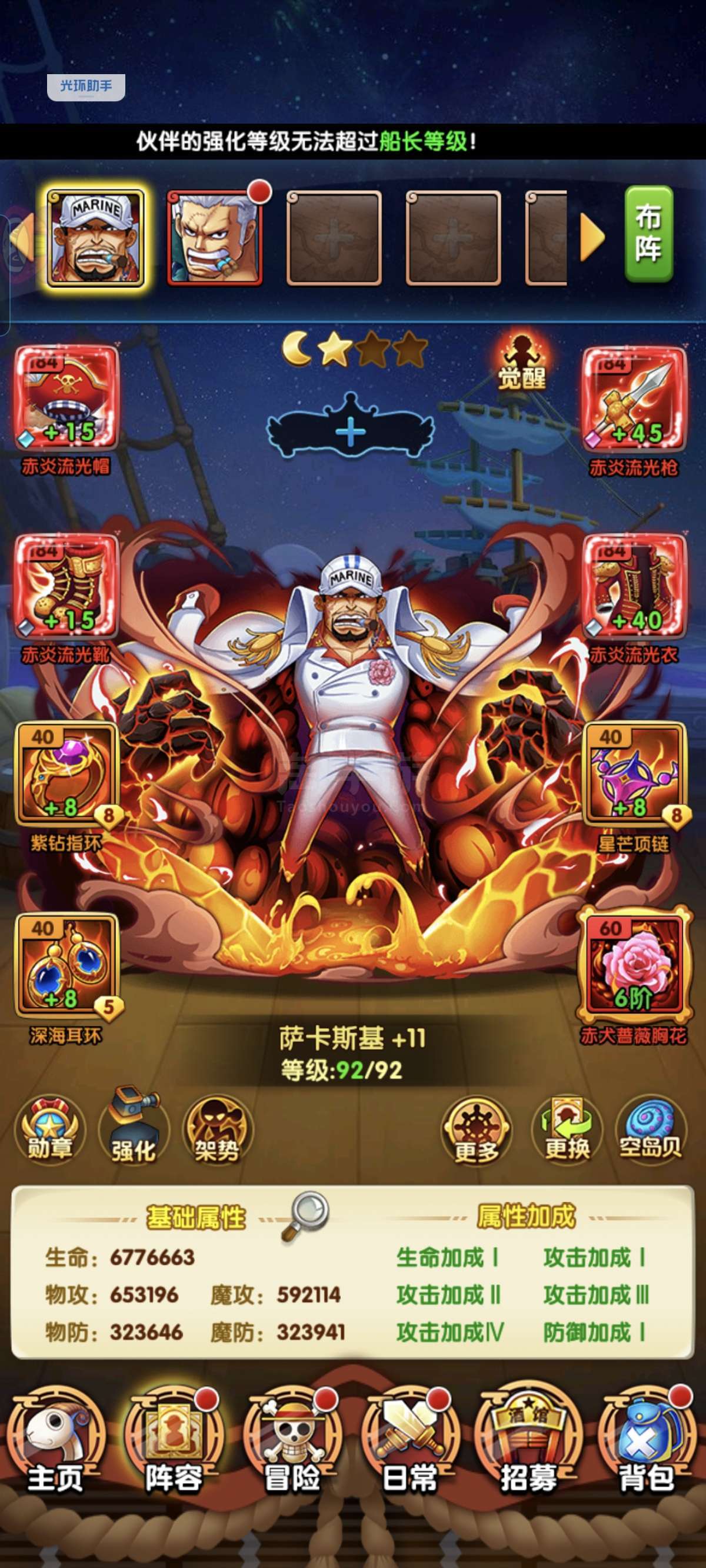Open the 赤炎流光枪 weapon slot
706x1568 pixels.
(635, 397)
